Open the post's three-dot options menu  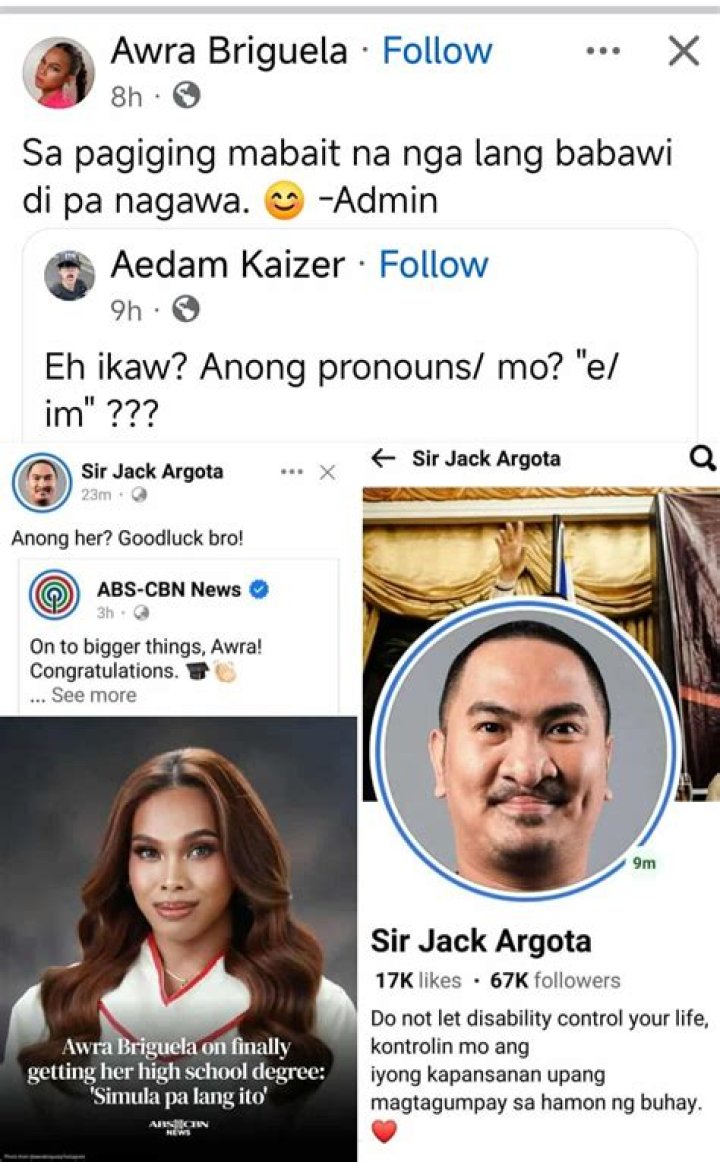[x=603, y=51]
